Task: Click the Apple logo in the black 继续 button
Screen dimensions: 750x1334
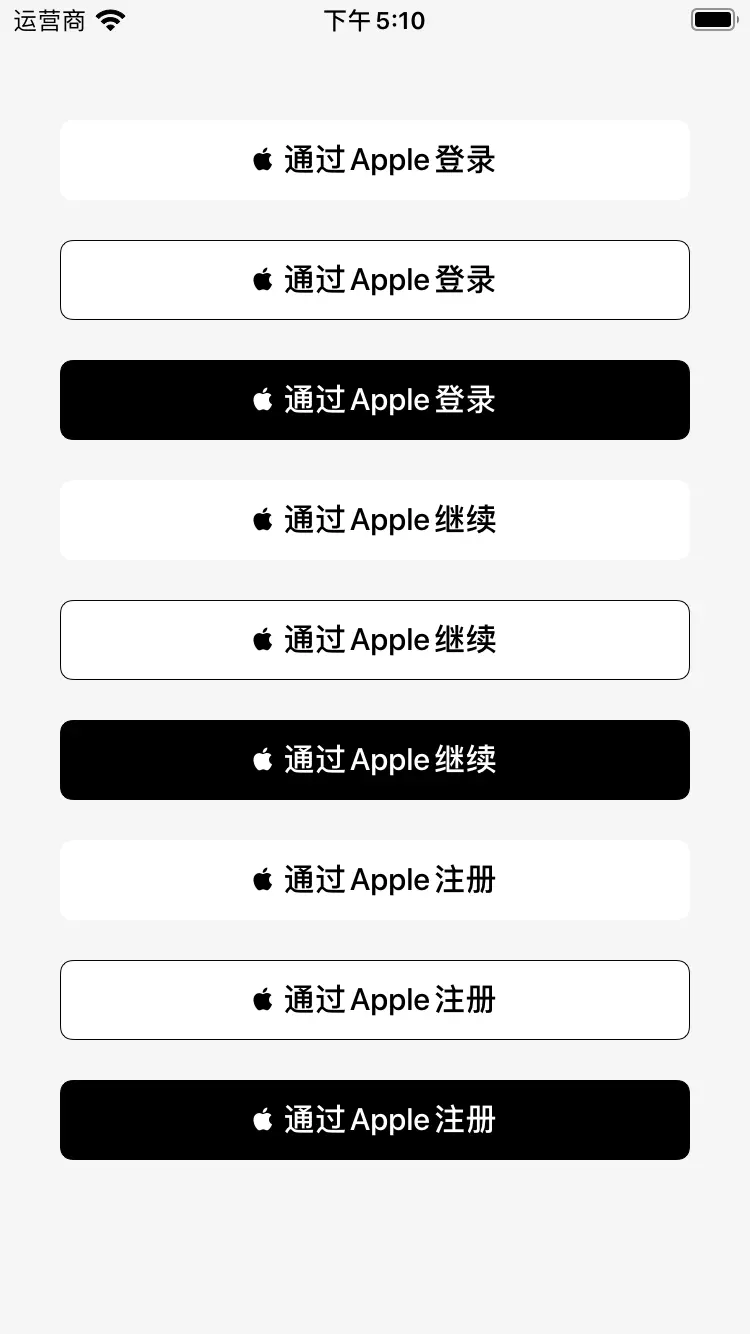Action: (262, 759)
